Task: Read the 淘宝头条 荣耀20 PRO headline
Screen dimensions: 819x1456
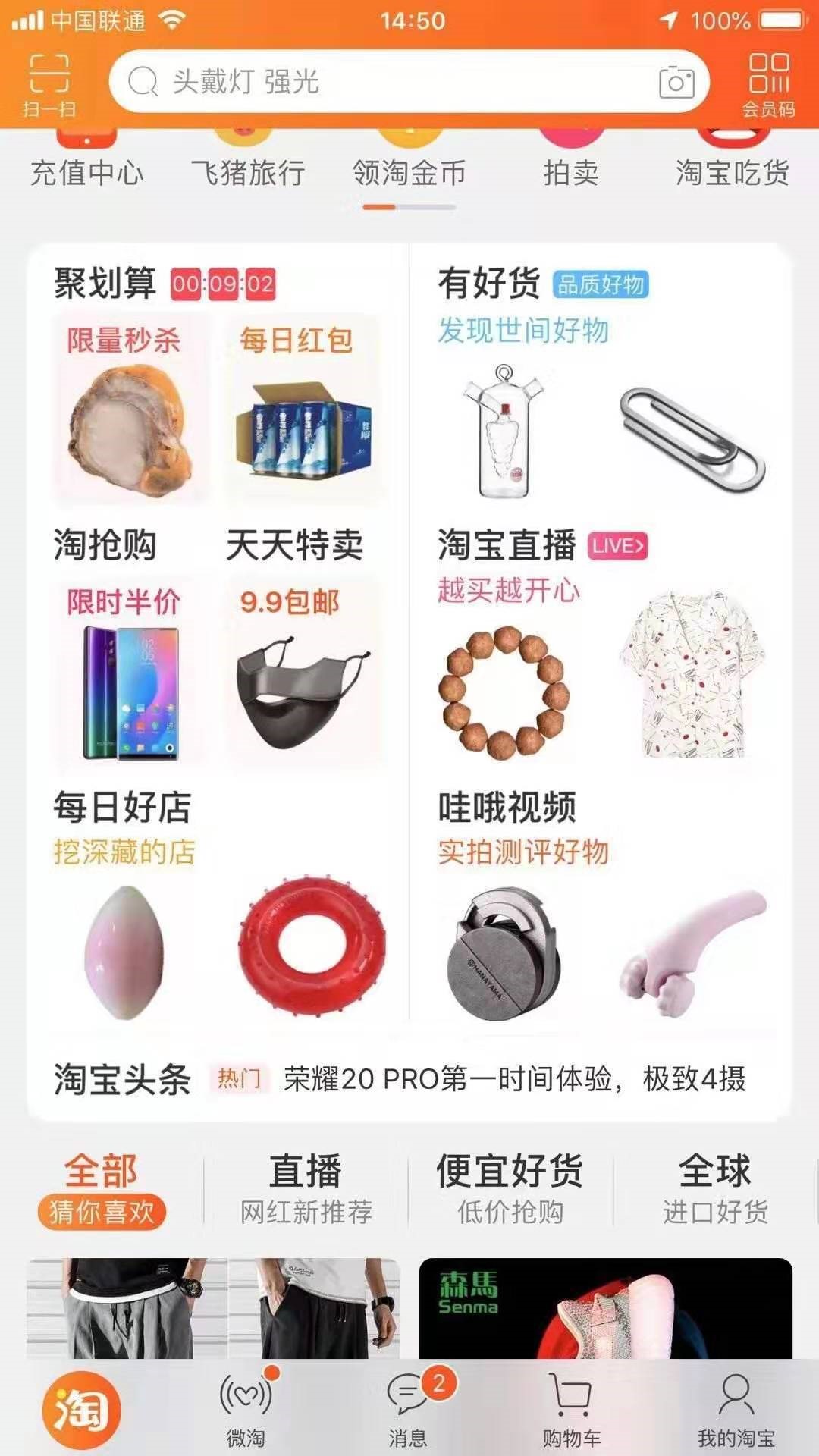Action: 514,1078
